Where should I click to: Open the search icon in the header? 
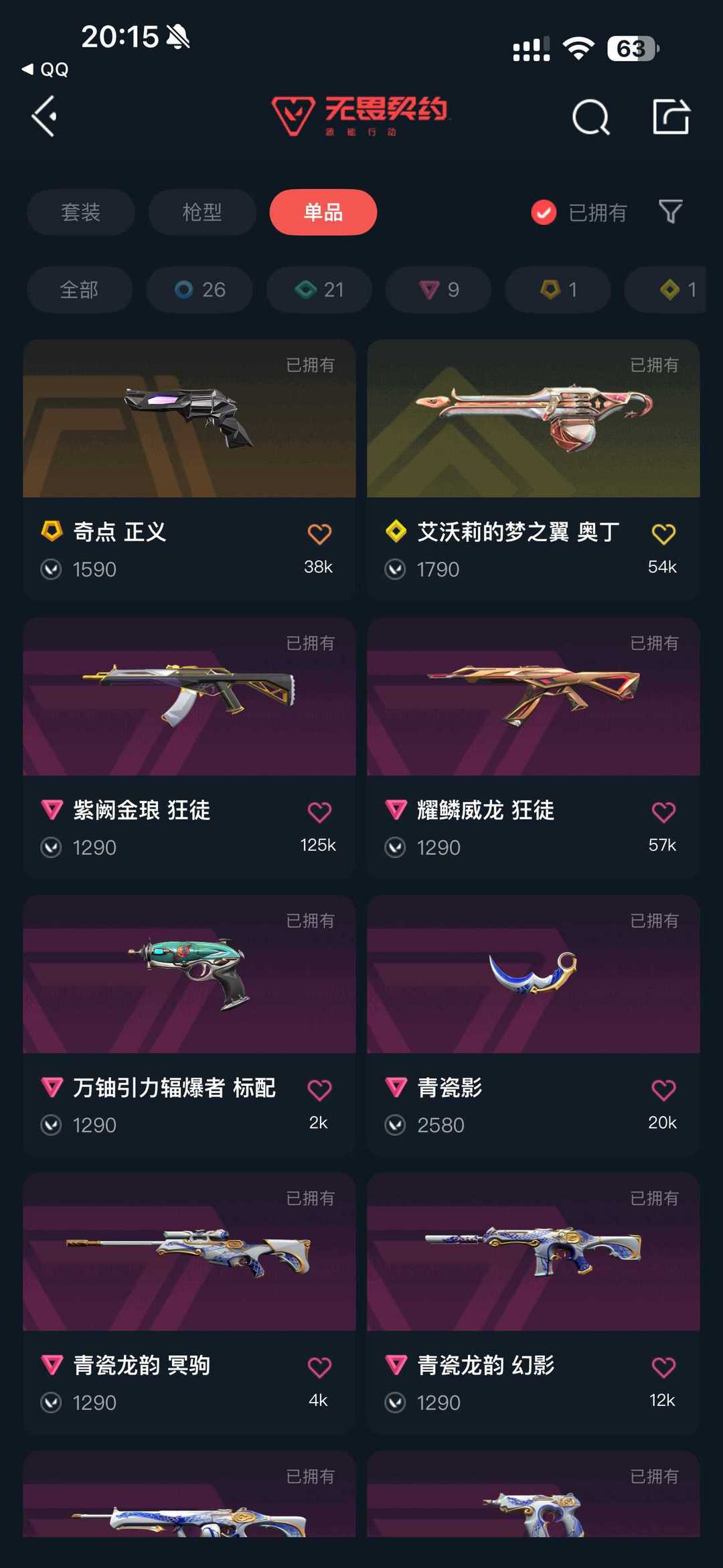pos(590,118)
